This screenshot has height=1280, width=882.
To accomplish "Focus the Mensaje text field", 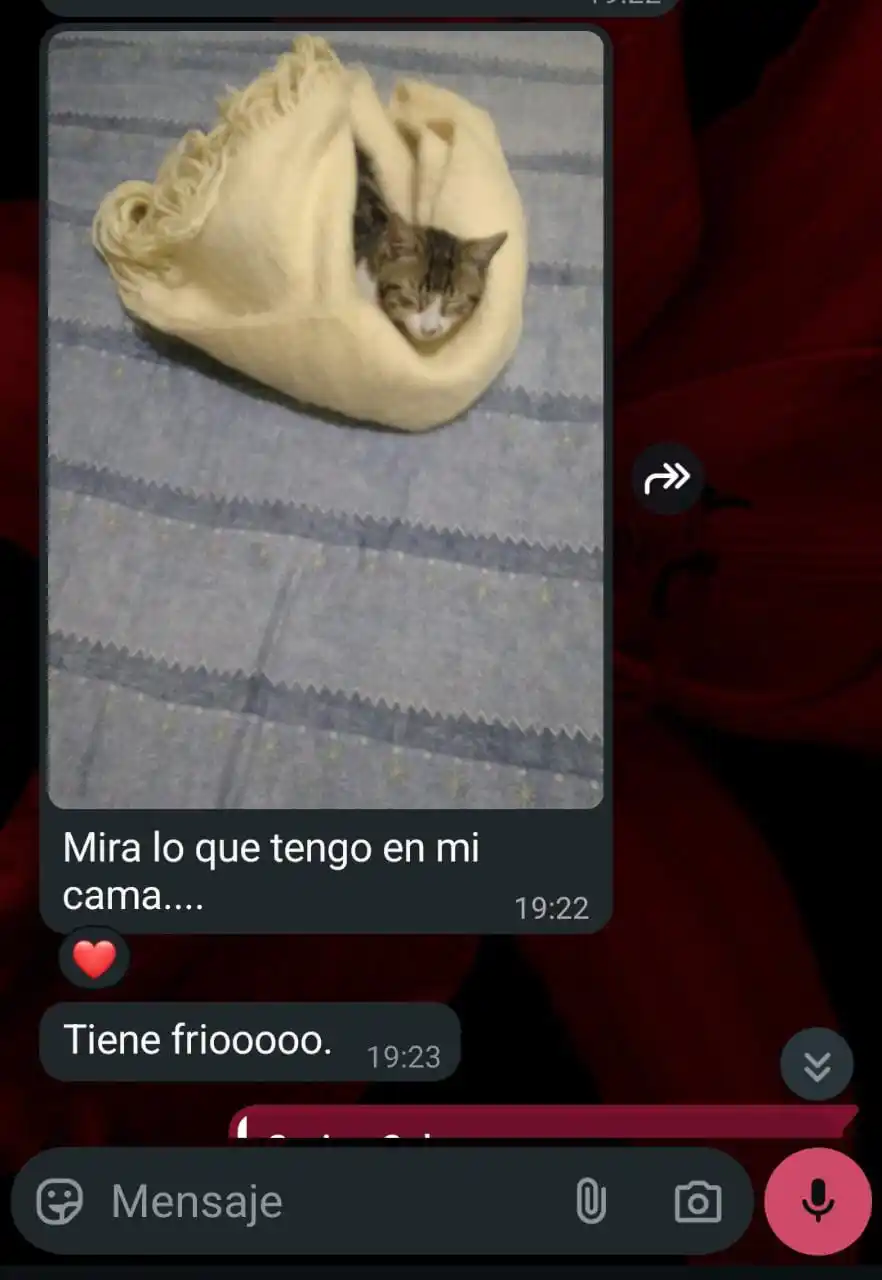I will (320, 1201).
